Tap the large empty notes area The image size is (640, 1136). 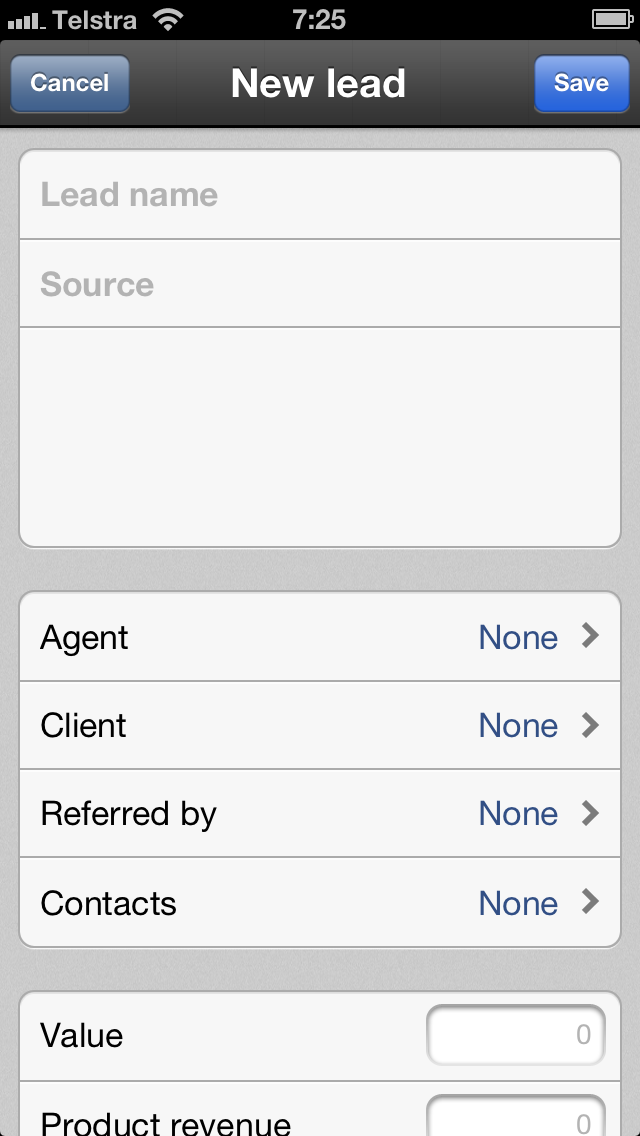pos(320,437)
